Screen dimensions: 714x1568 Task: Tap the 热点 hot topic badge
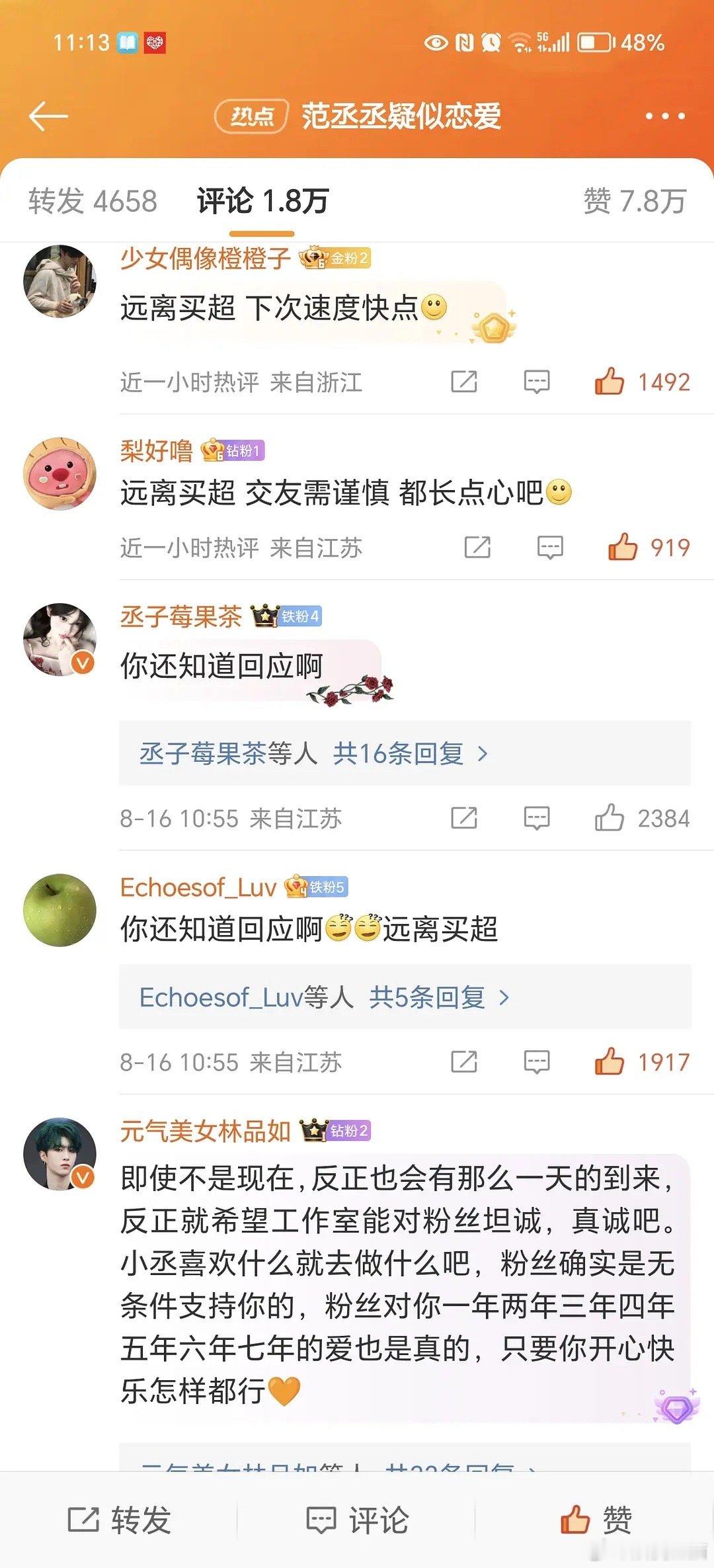[x=253, y=114]
